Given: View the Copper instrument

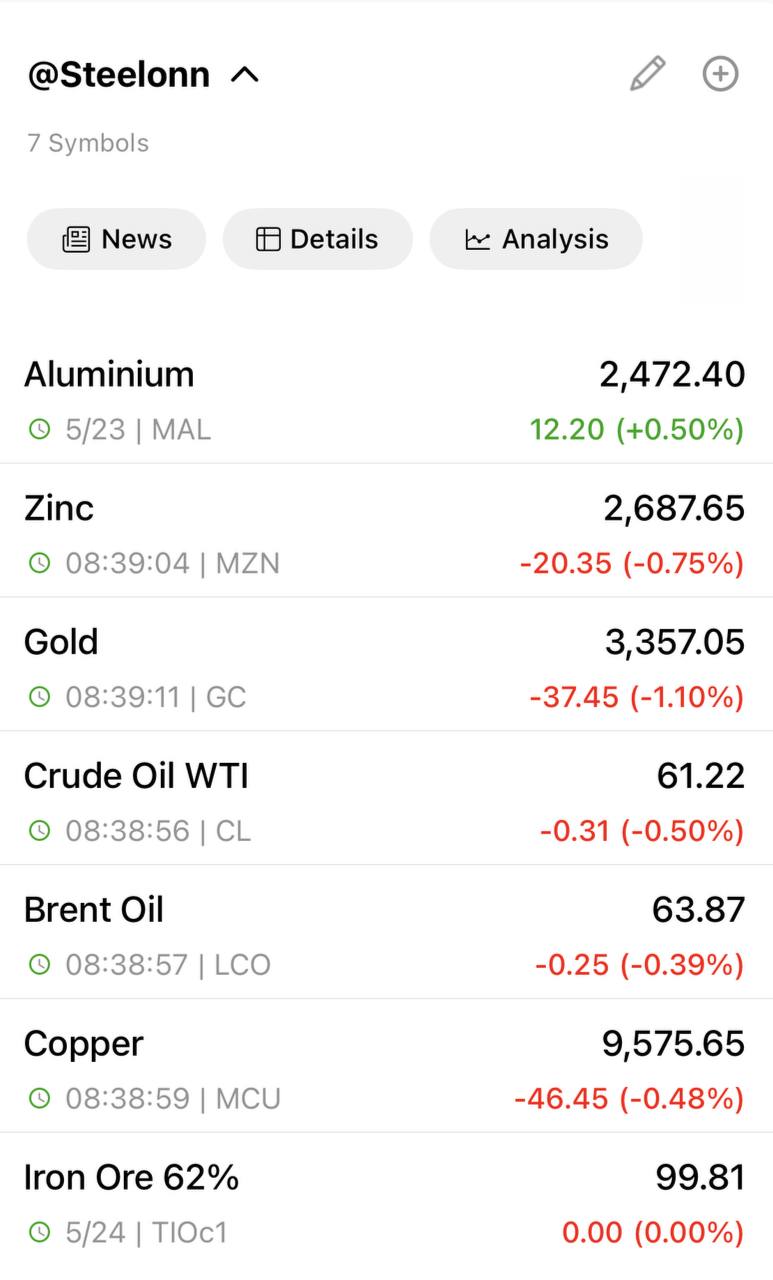Looking at the screenshot, I should [386, 1067].
